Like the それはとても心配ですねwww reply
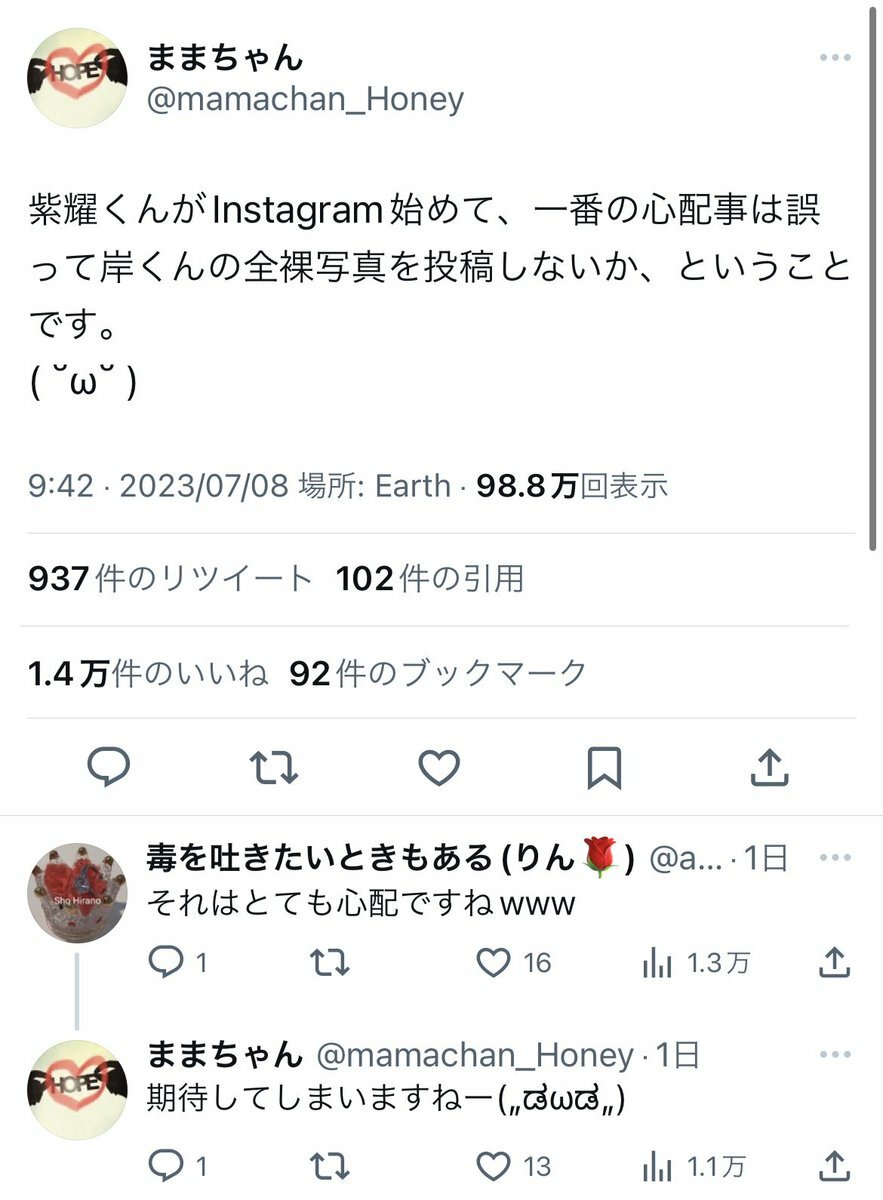The image size is (883, 1200). (x=493, y=963)
